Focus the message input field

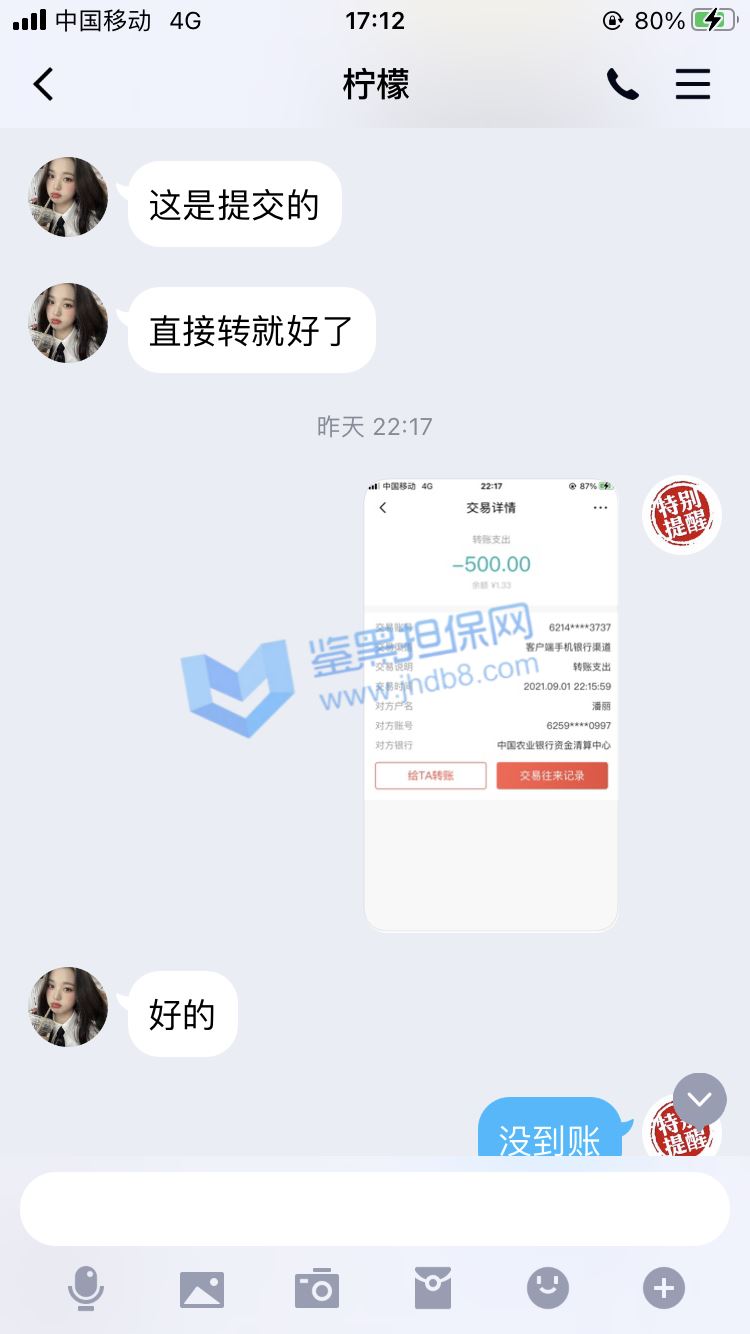375,1208
